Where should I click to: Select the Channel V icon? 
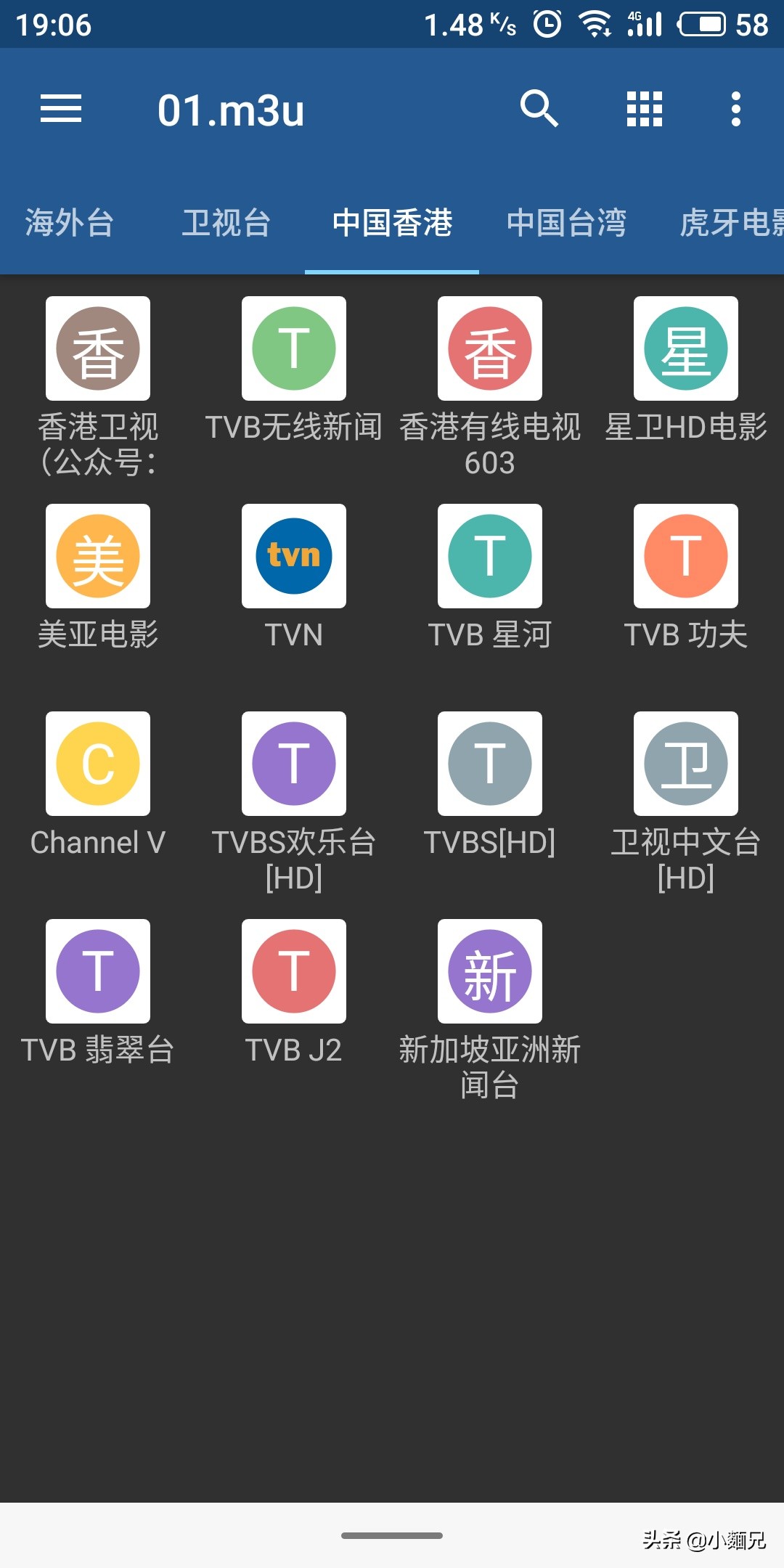coord(97,764)
